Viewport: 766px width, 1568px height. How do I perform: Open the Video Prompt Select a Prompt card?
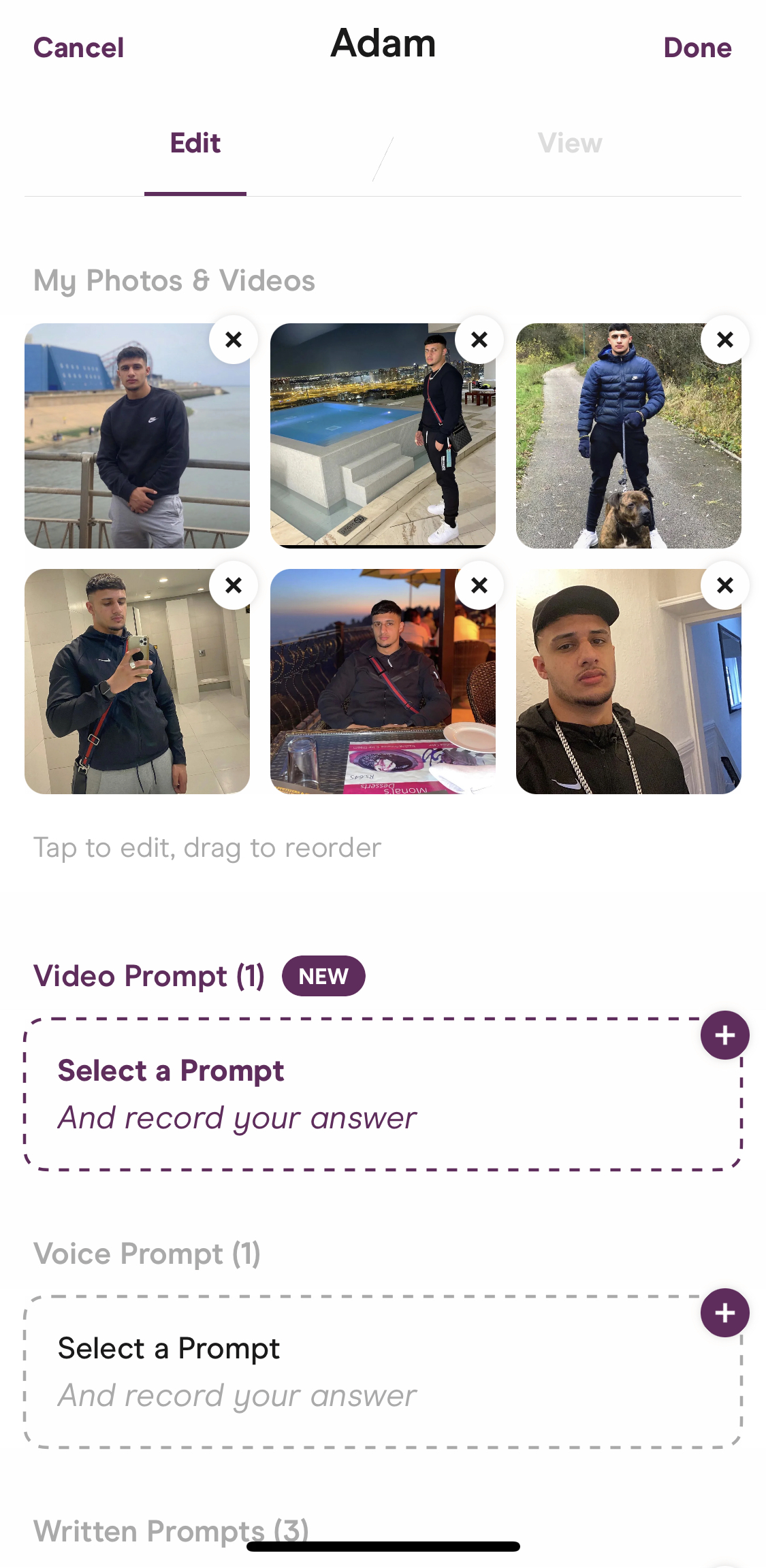(383, 1094)
